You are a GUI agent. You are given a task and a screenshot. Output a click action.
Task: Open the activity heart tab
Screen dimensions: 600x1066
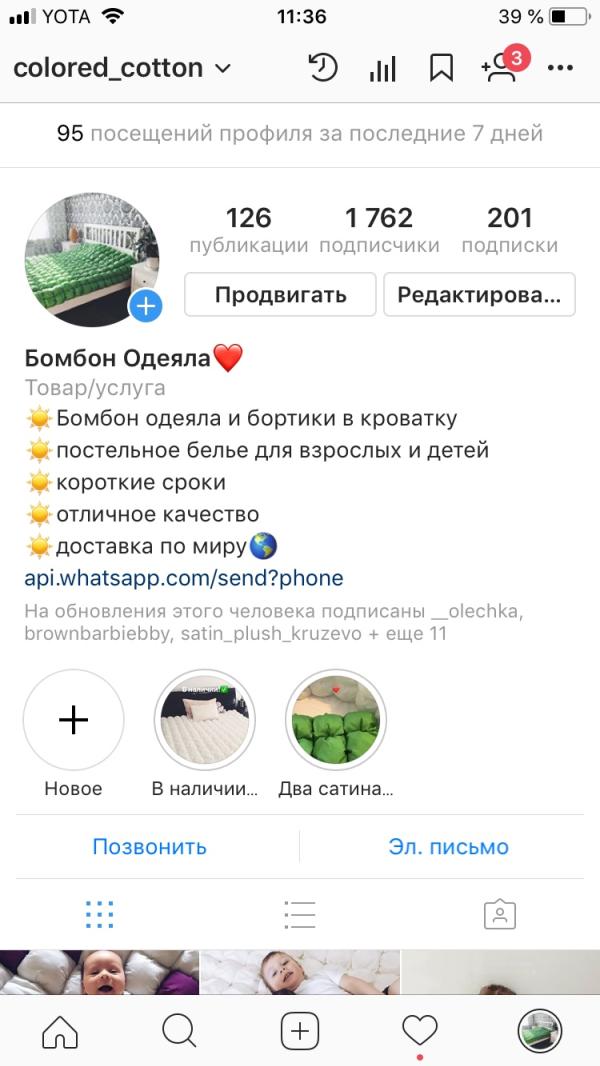(420, 1030)
